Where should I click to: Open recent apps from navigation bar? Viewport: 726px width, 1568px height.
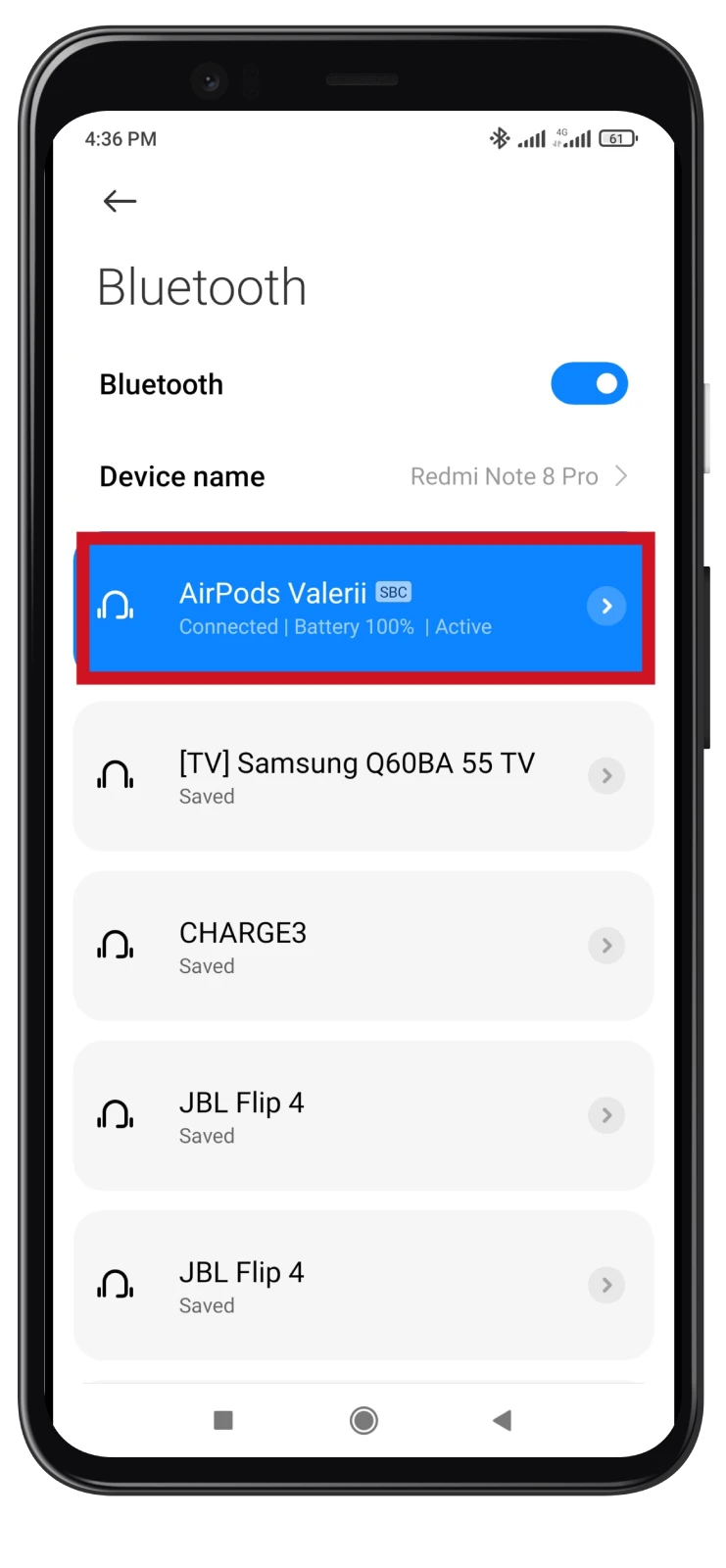point(223,1420)
